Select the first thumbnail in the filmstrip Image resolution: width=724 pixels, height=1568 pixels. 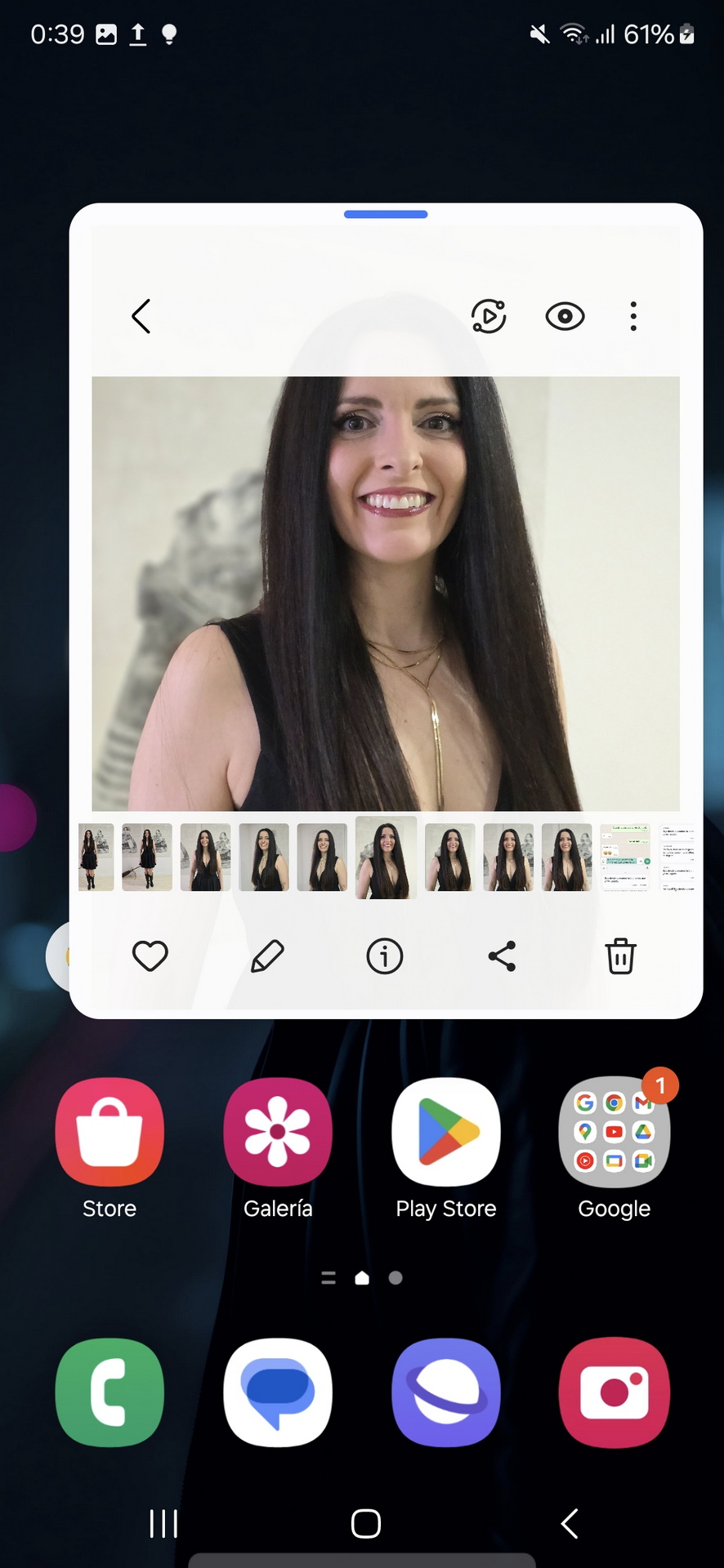click(96, 857)
